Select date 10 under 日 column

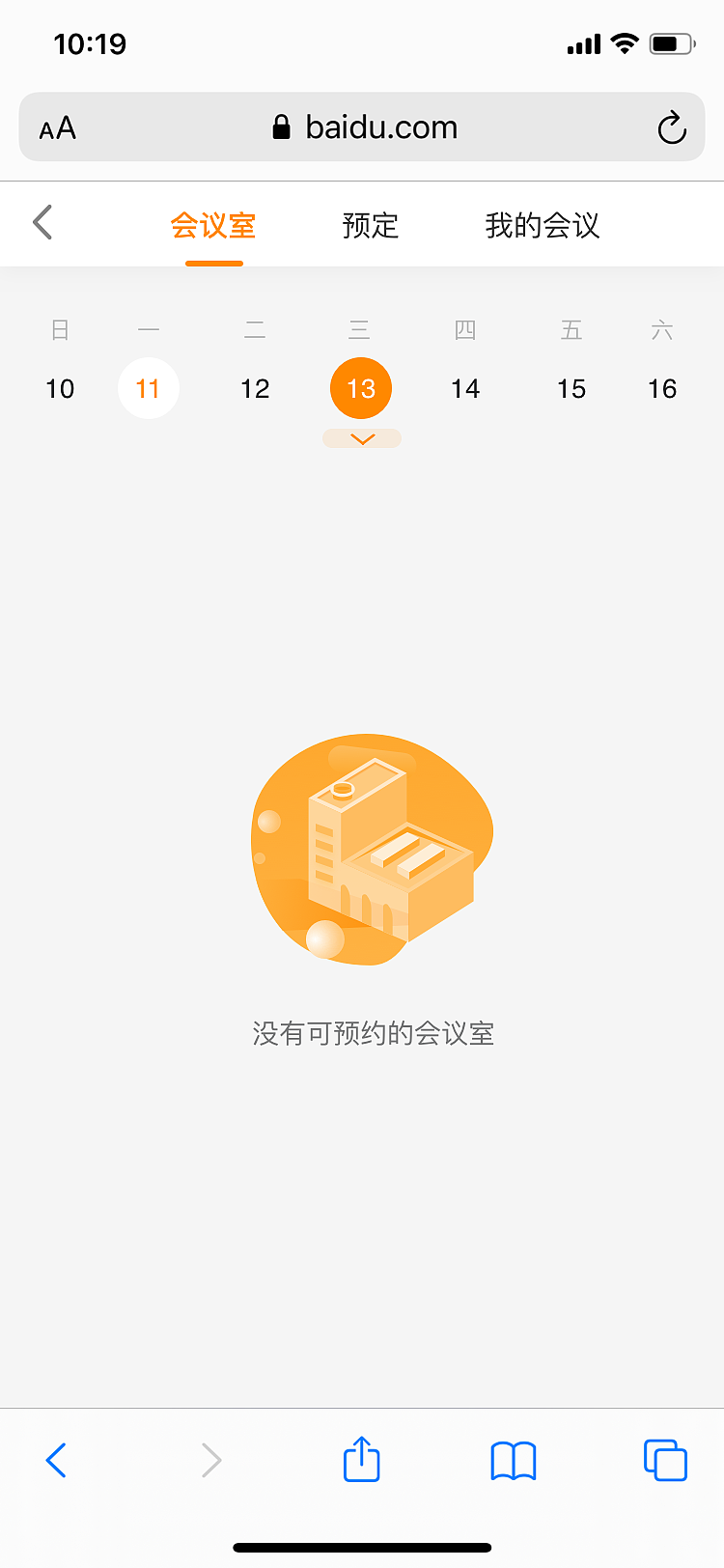60,388
